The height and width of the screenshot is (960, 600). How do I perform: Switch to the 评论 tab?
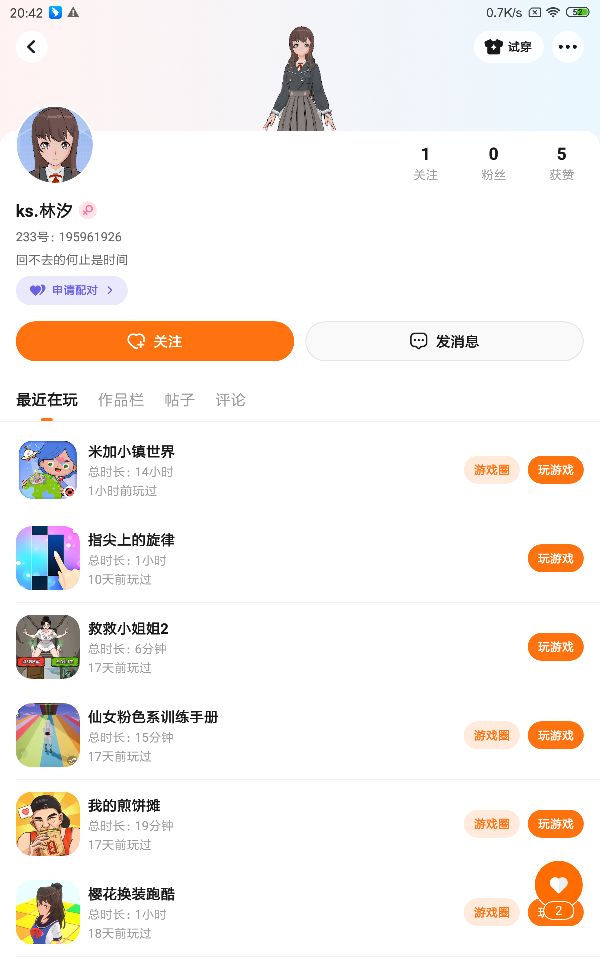(x=230, y=400)
